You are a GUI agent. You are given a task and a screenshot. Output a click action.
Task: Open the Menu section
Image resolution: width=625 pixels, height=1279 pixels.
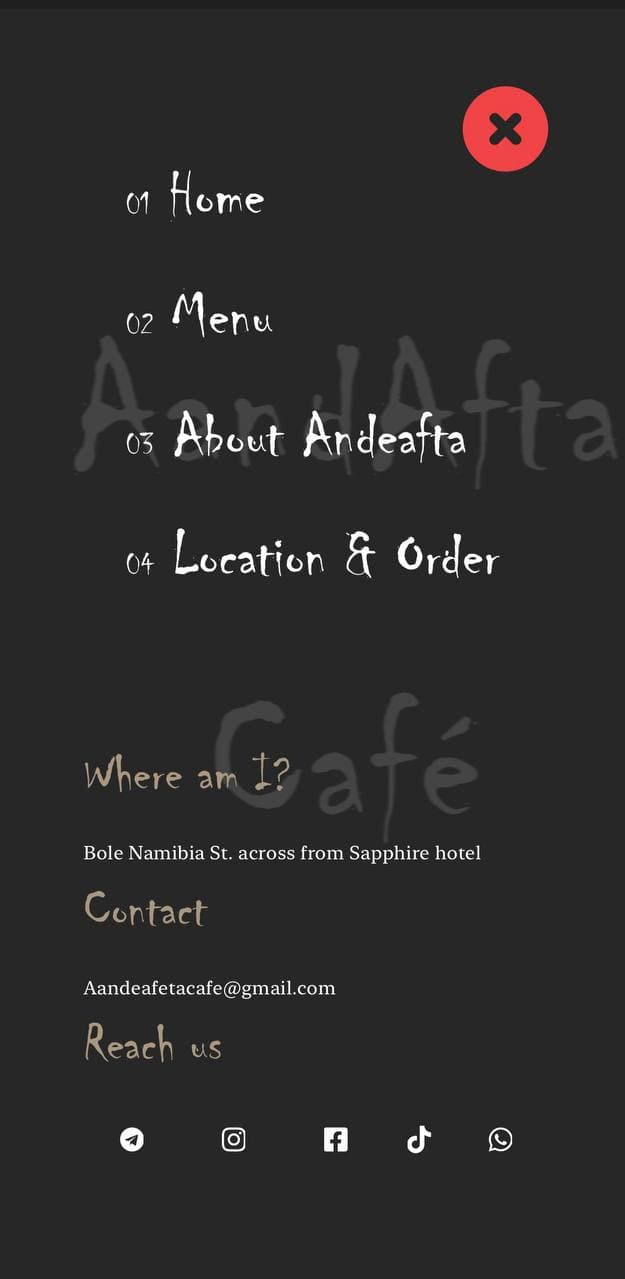[x=221, y=315]
